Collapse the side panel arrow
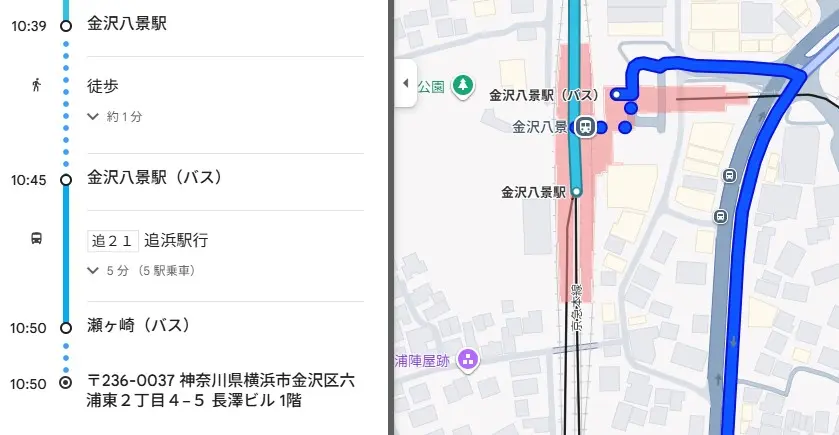This screenshot has height=435, width=839. pyautogui.click(x=405, y=83)
